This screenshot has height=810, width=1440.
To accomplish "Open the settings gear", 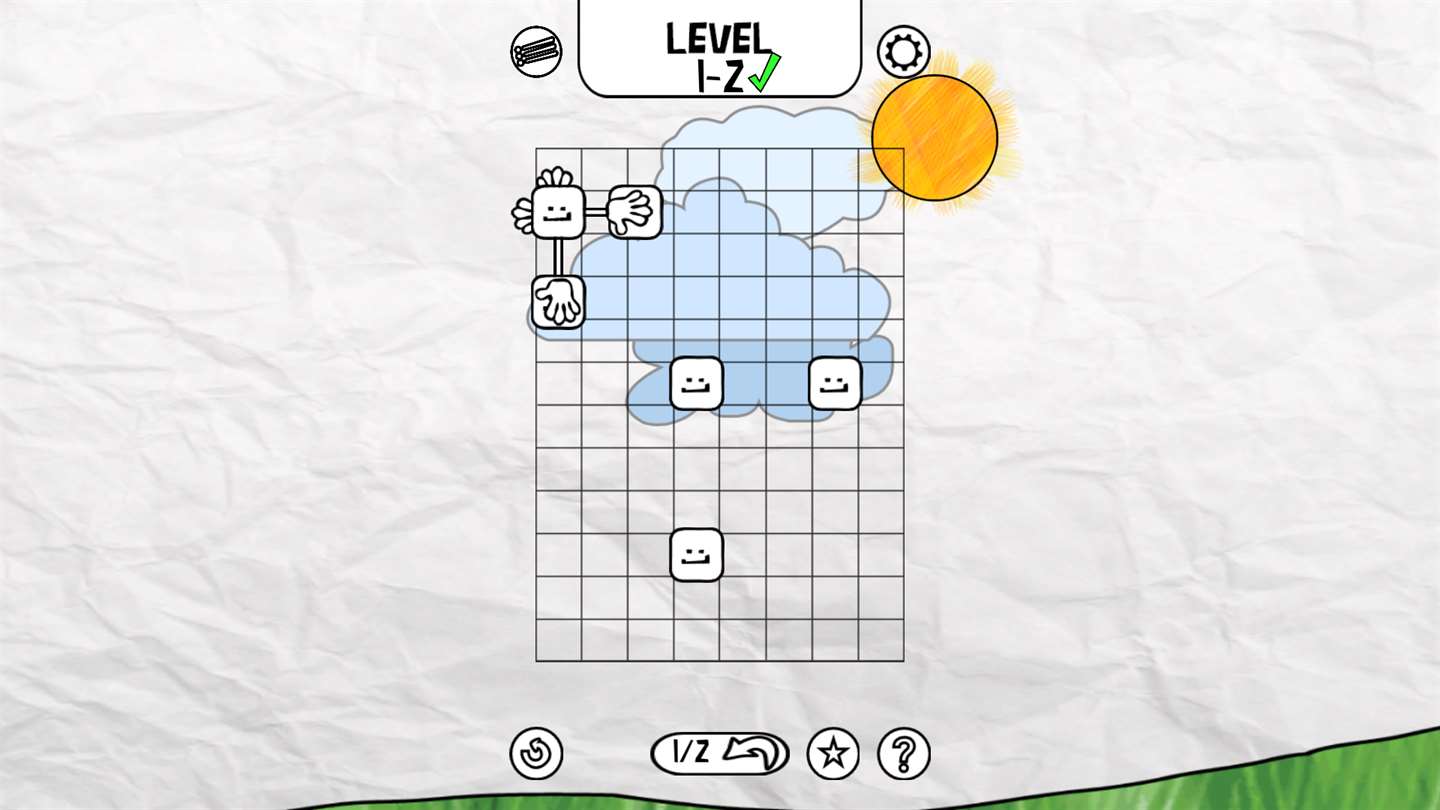I will (903, 52).
